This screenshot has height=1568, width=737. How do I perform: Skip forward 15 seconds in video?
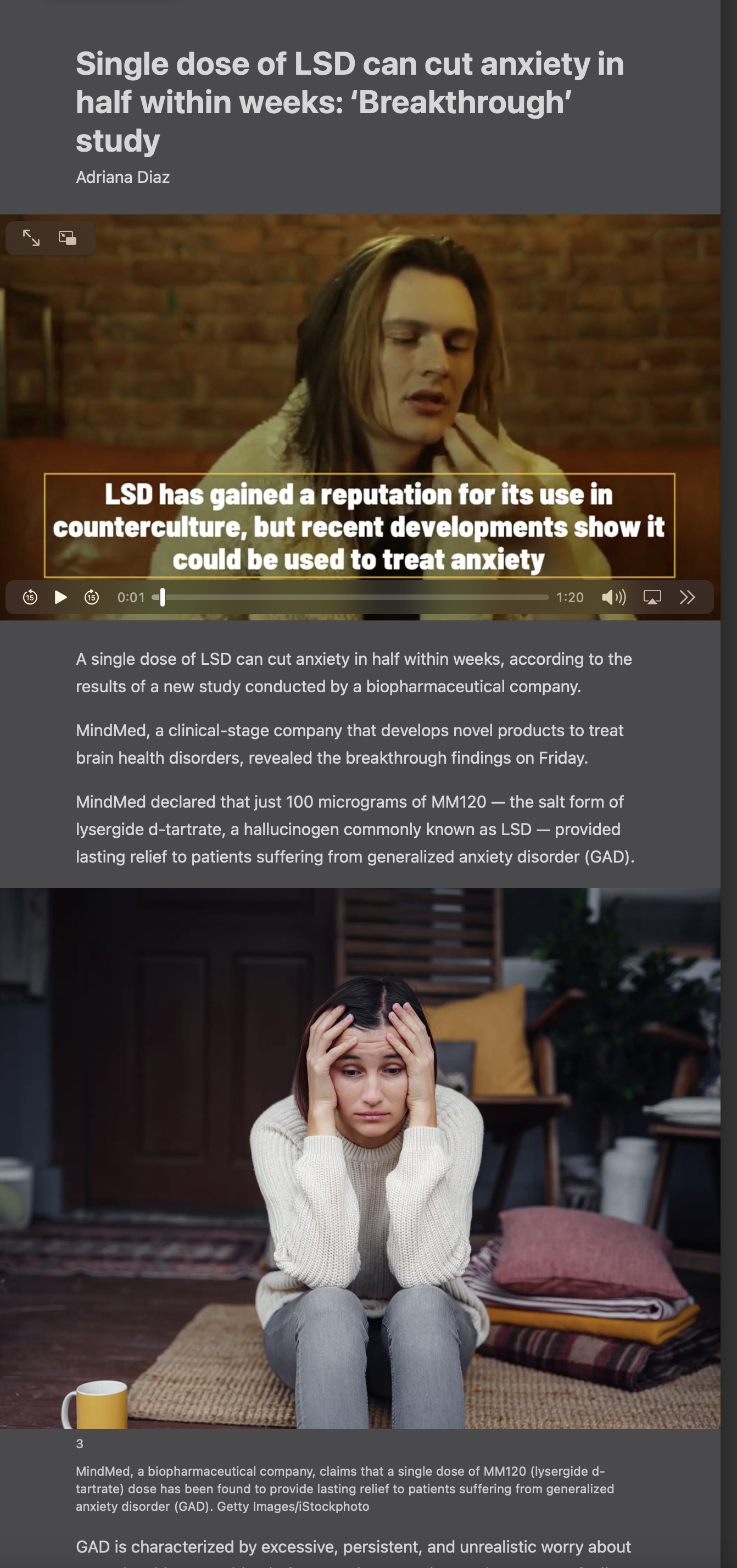tap(91, 597)
